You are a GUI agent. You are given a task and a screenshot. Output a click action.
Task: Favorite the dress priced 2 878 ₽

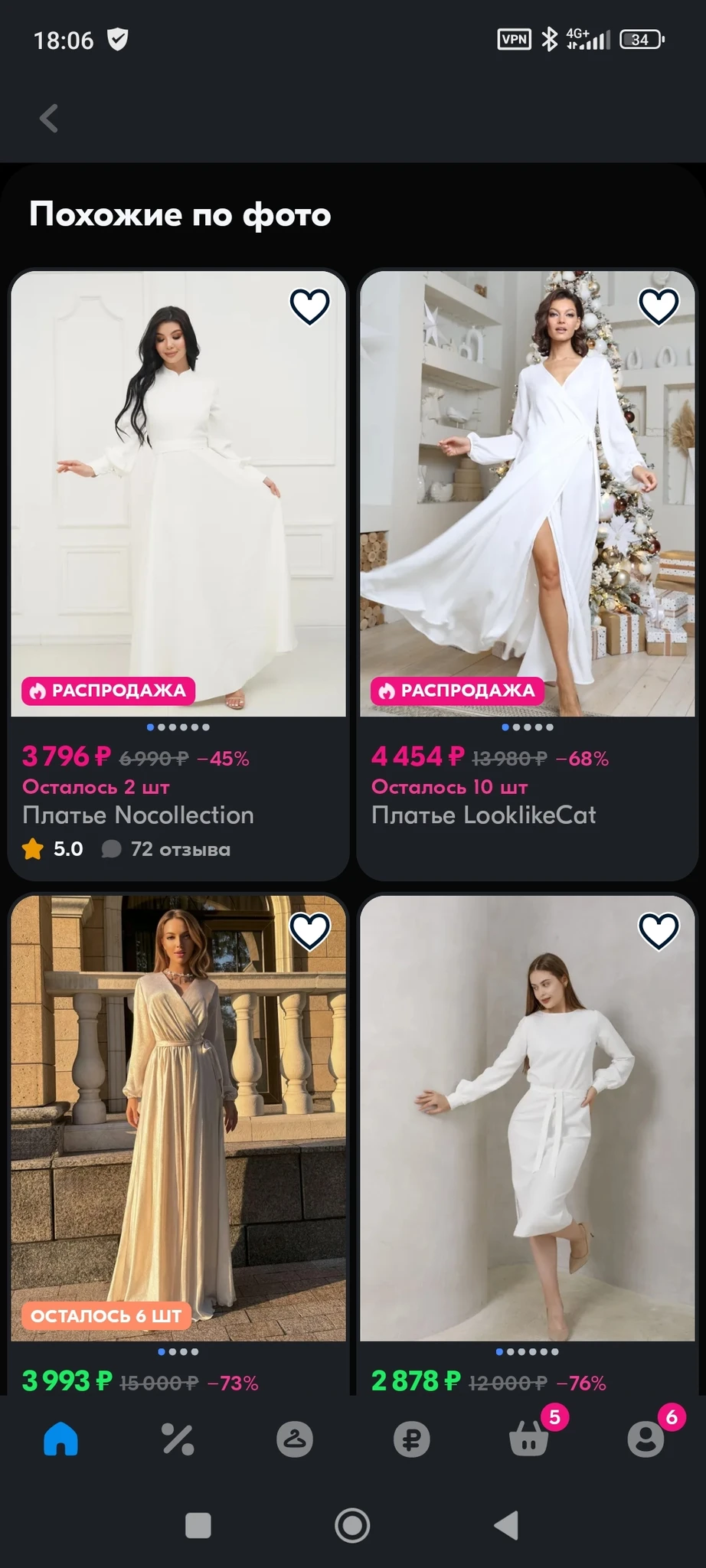click(x=659, y=931)
